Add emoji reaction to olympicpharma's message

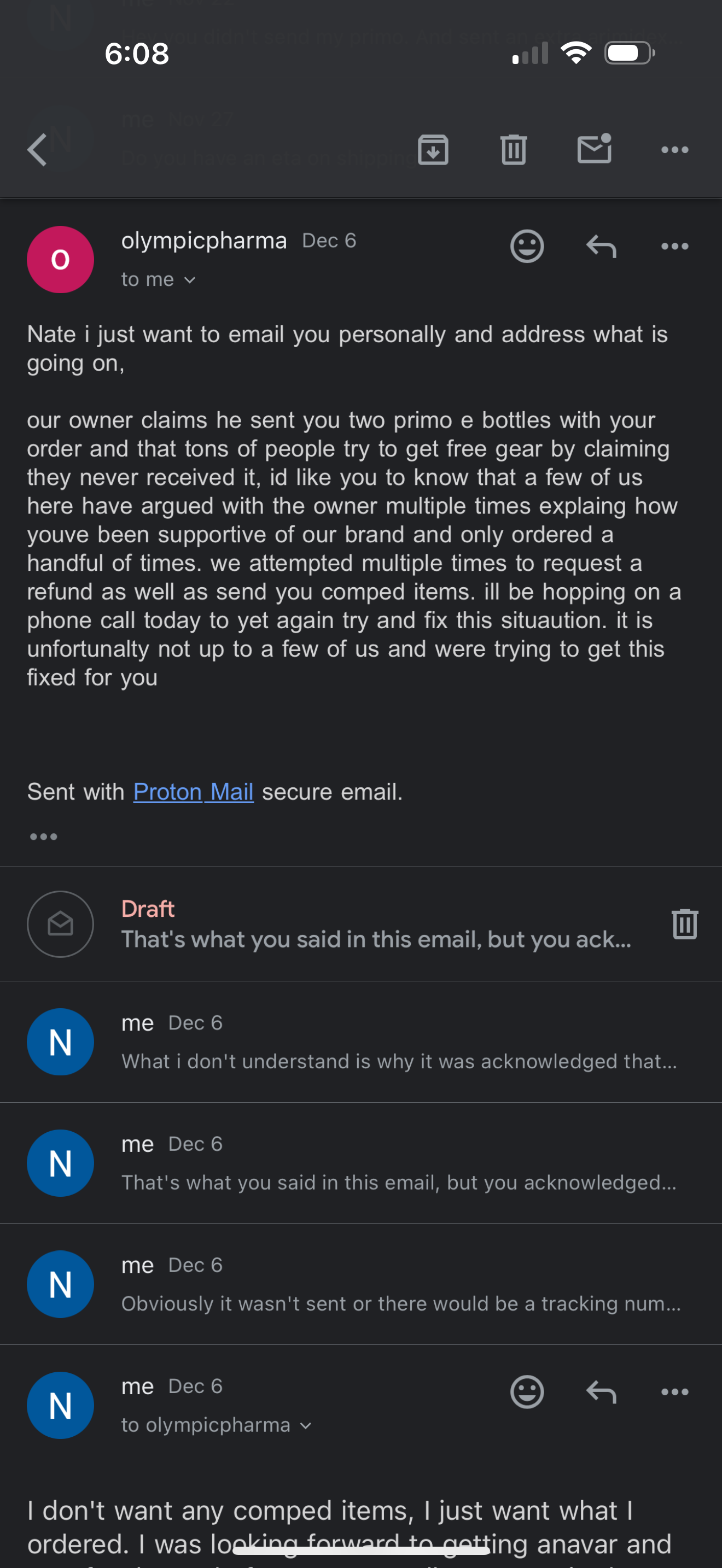(x=527, y=247)
